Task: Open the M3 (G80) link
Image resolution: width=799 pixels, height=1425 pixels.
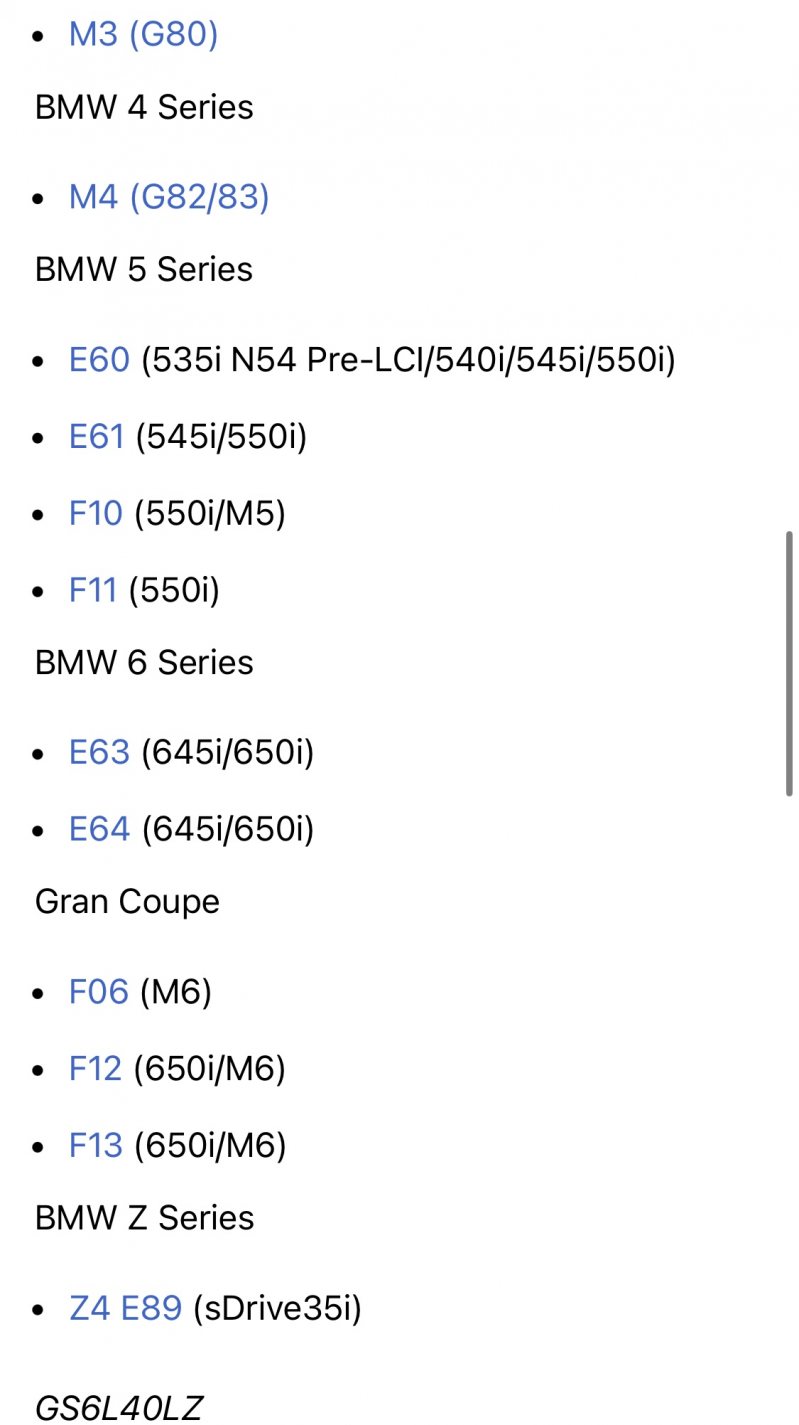Action: (x=143, y=35)
